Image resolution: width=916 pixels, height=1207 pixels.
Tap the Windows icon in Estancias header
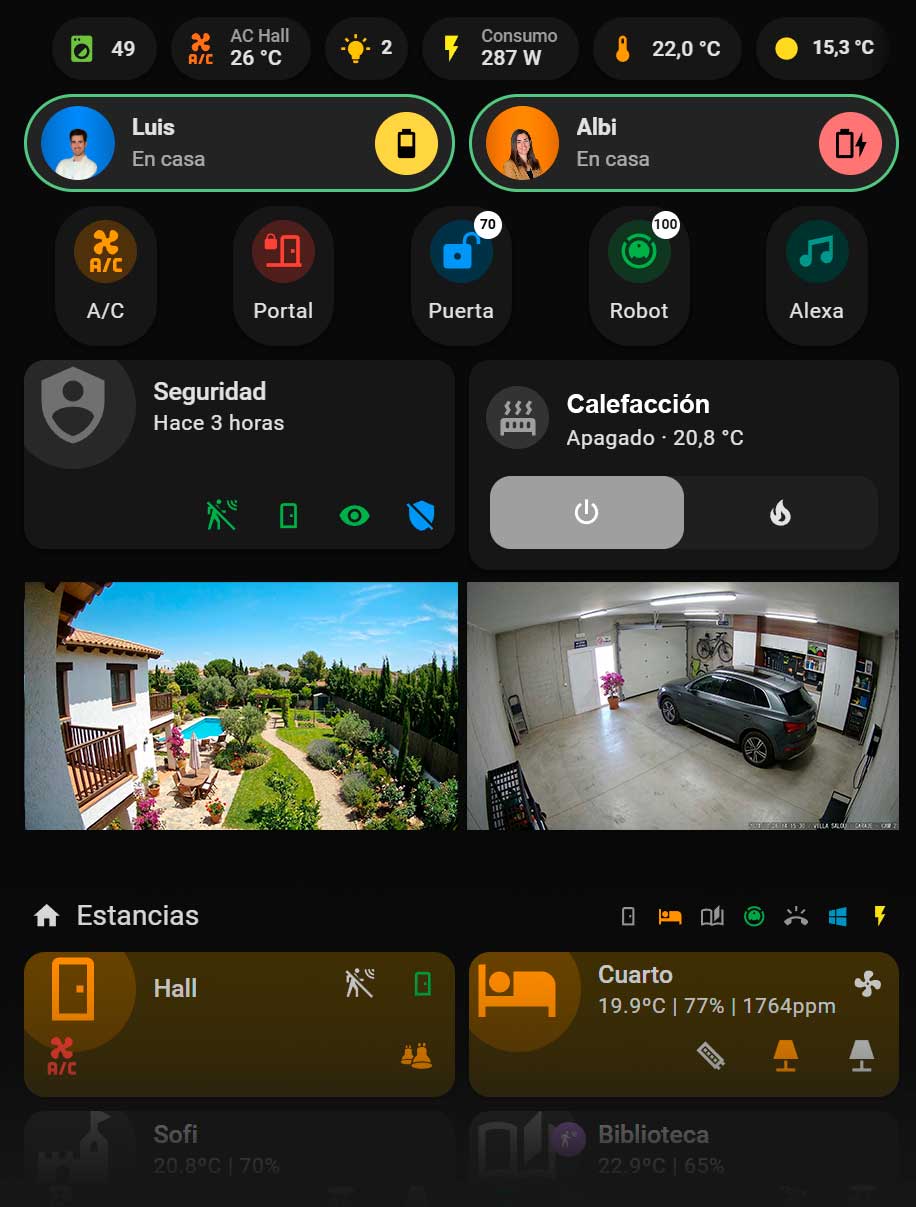click(838, 916)
